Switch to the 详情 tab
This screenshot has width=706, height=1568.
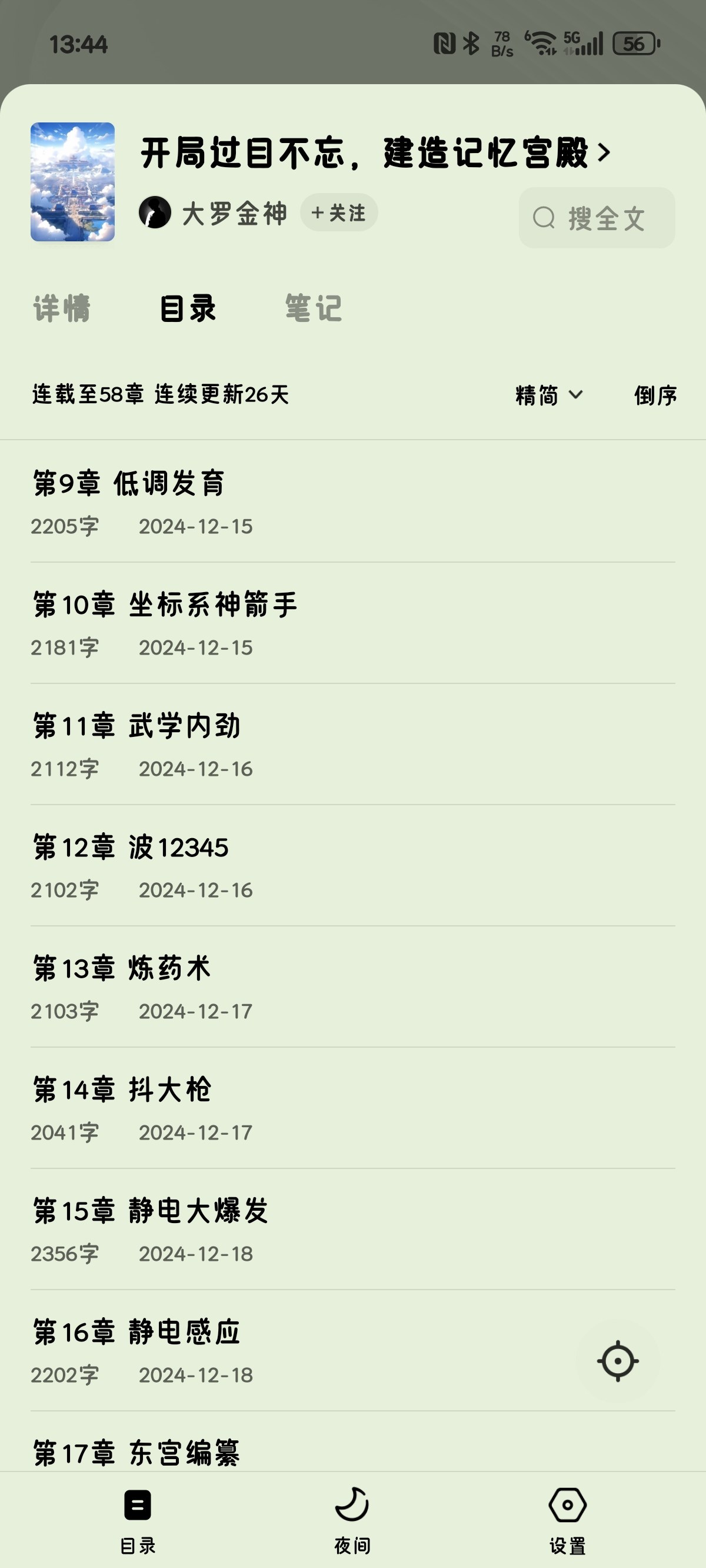pyautogui.click(x=62, y=308)
